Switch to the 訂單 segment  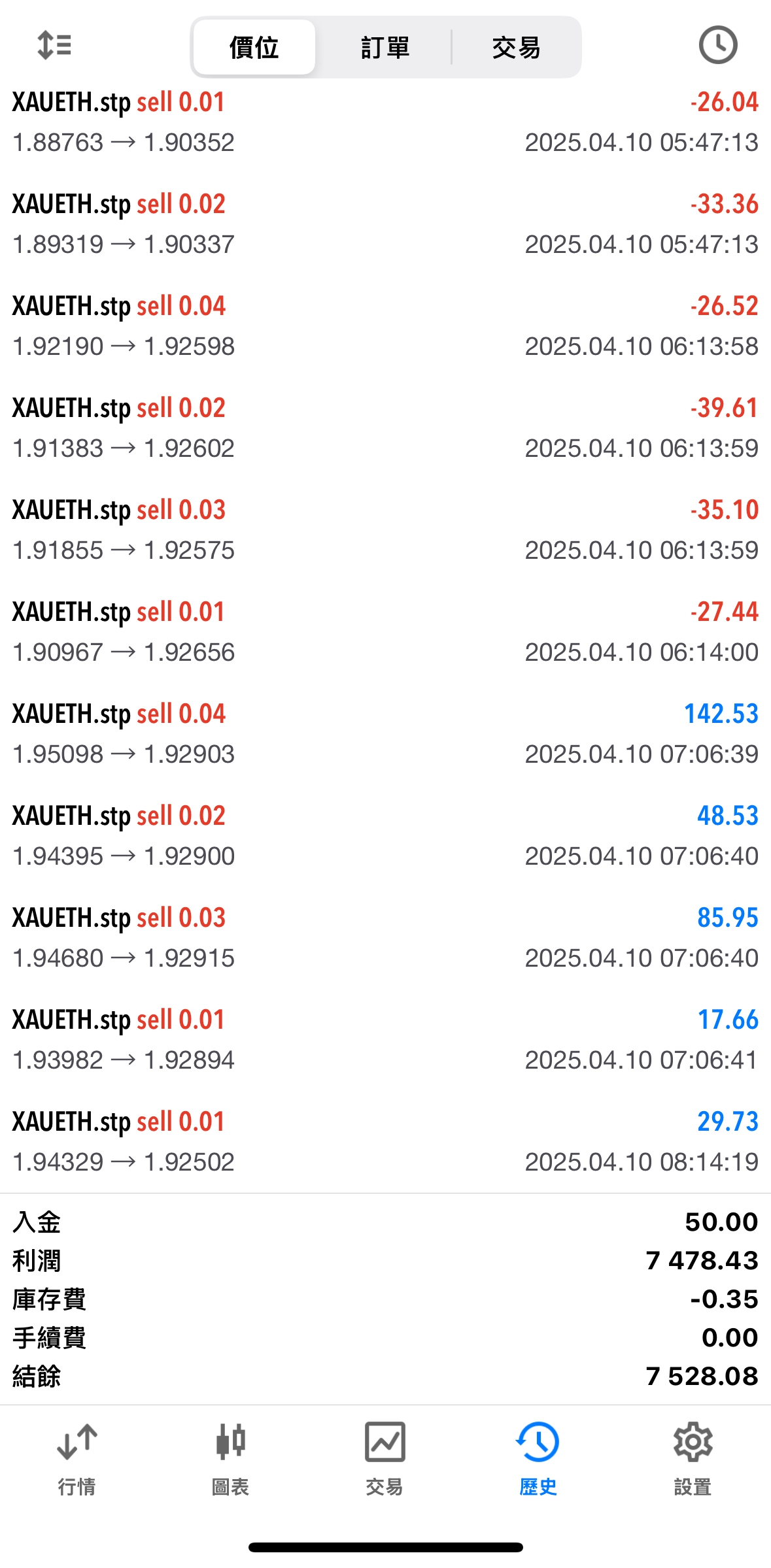tap(385, 48)
